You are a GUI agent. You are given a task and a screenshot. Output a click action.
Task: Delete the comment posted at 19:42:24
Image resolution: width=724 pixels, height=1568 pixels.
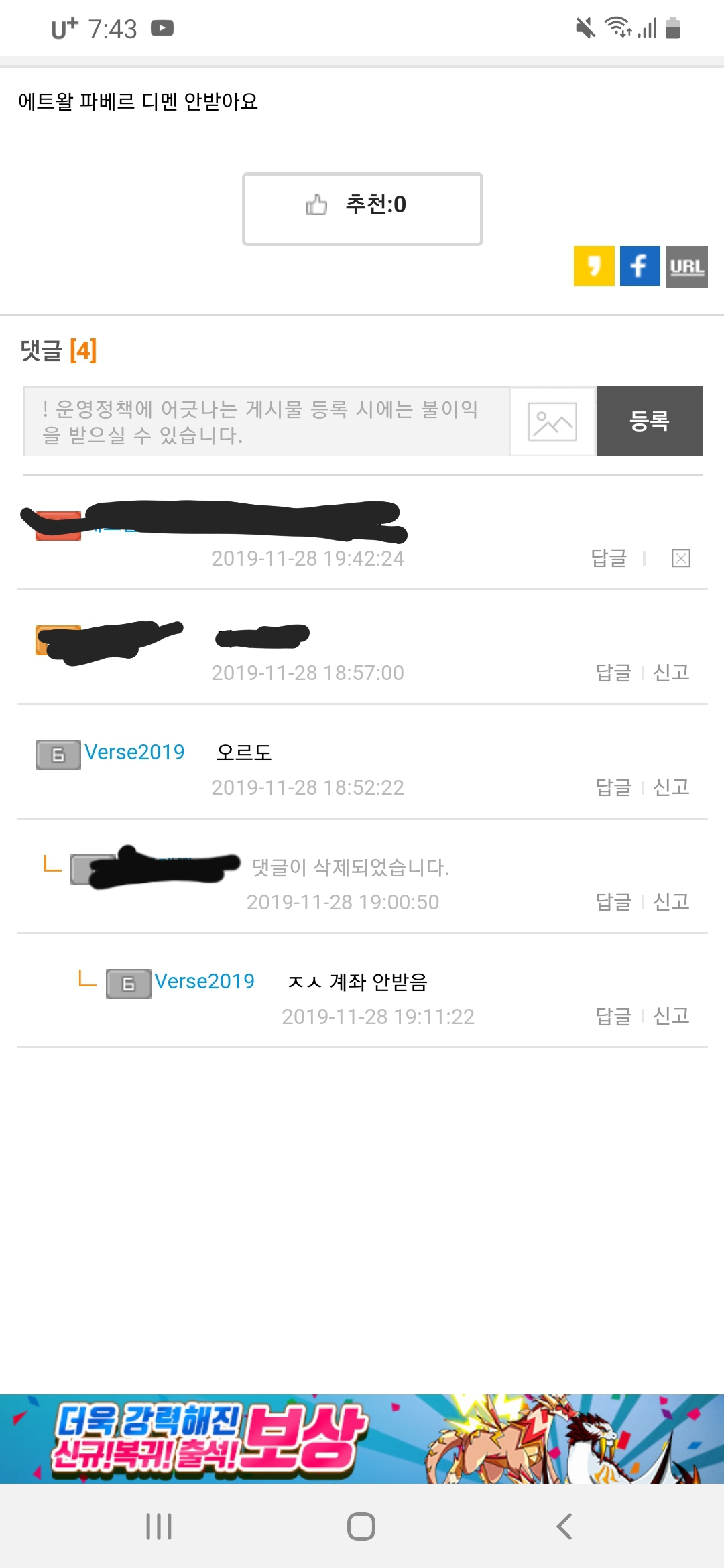680,558
